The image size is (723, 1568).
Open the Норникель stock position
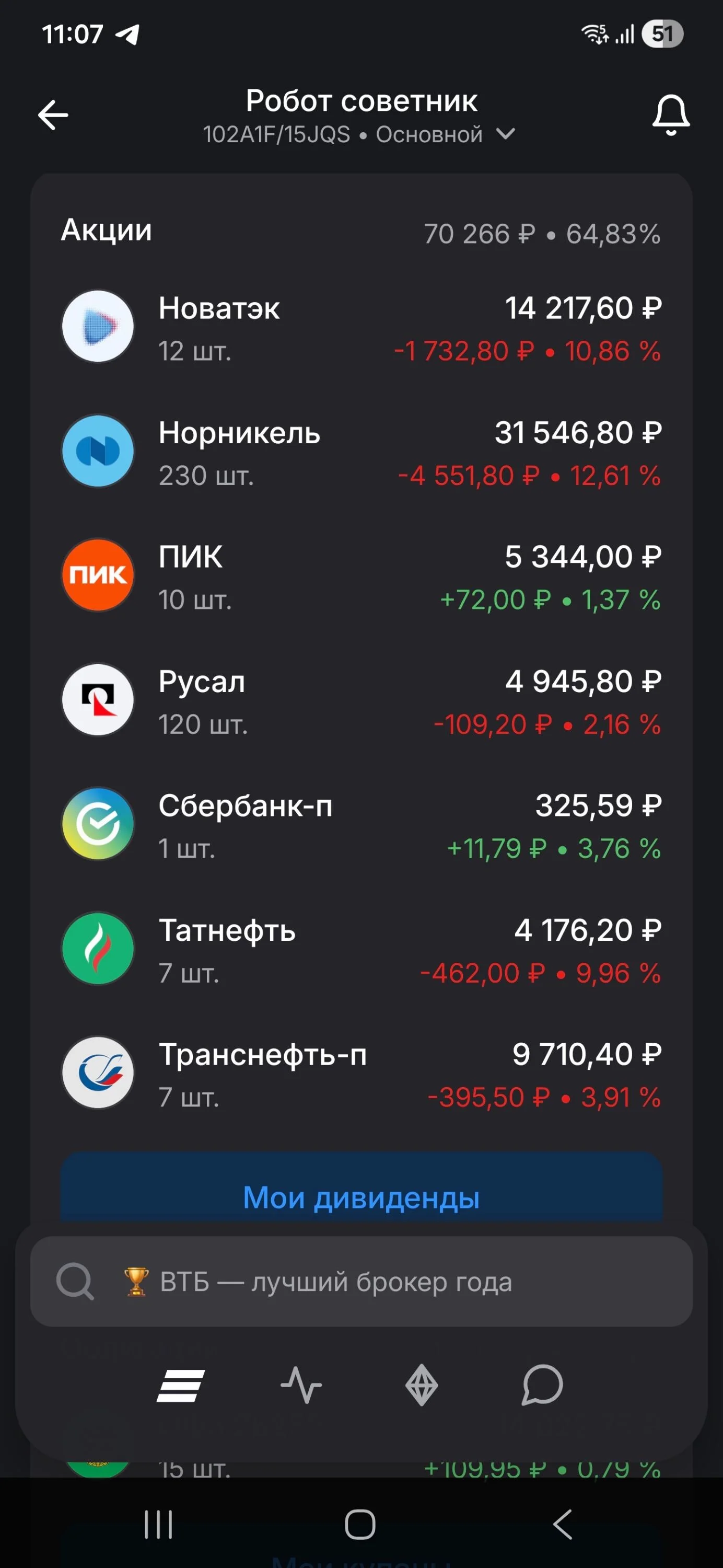click(x=361, y=452)
